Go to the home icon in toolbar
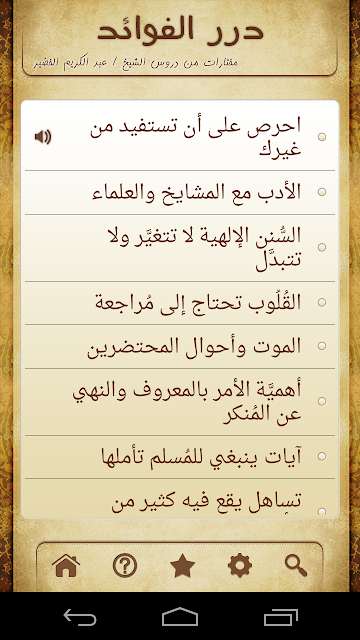 click(x=66, y=566)
